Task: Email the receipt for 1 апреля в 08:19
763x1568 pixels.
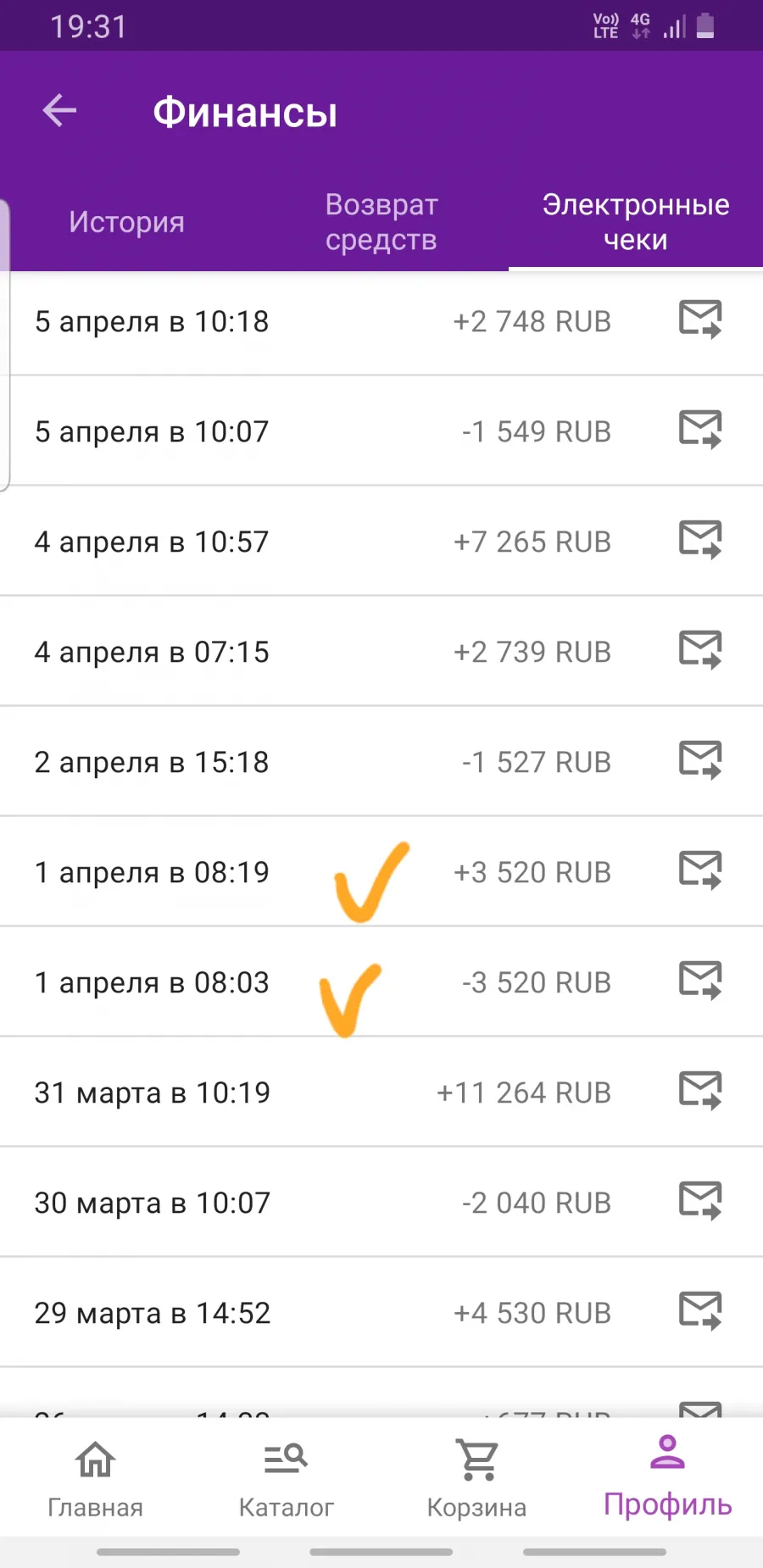Action: (x=700, y=870)
